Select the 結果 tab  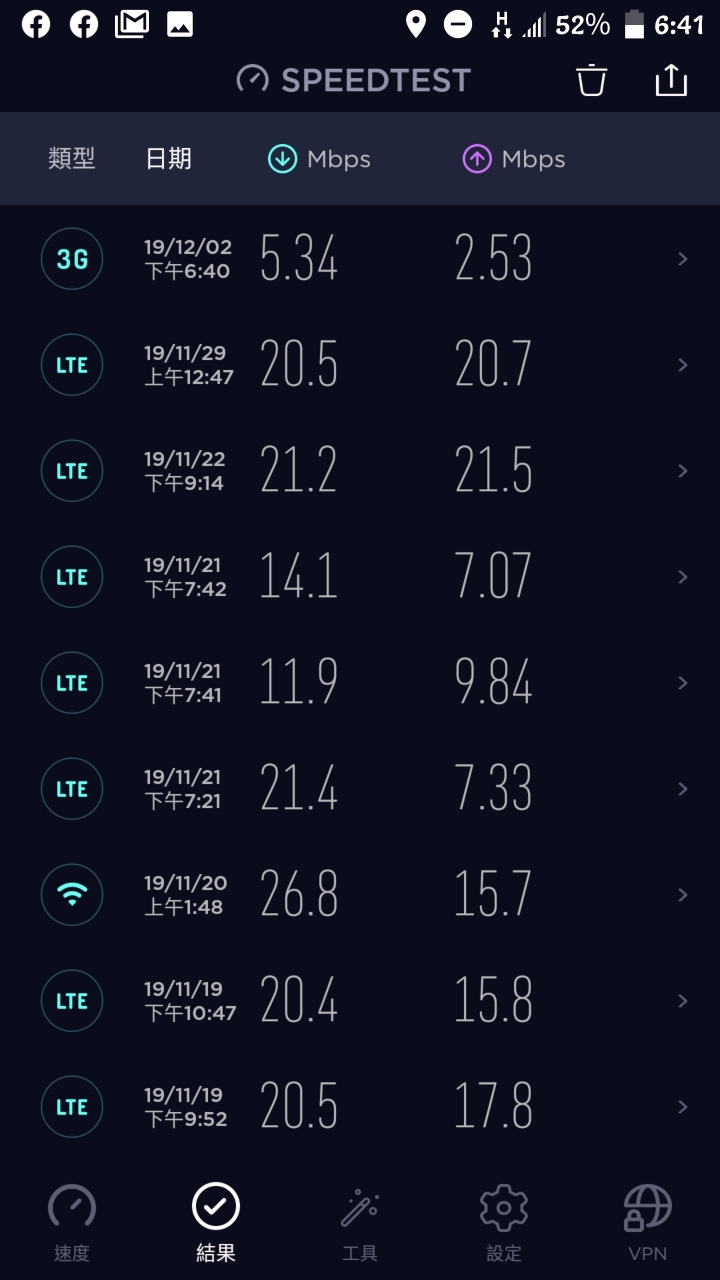(216, 1222)
